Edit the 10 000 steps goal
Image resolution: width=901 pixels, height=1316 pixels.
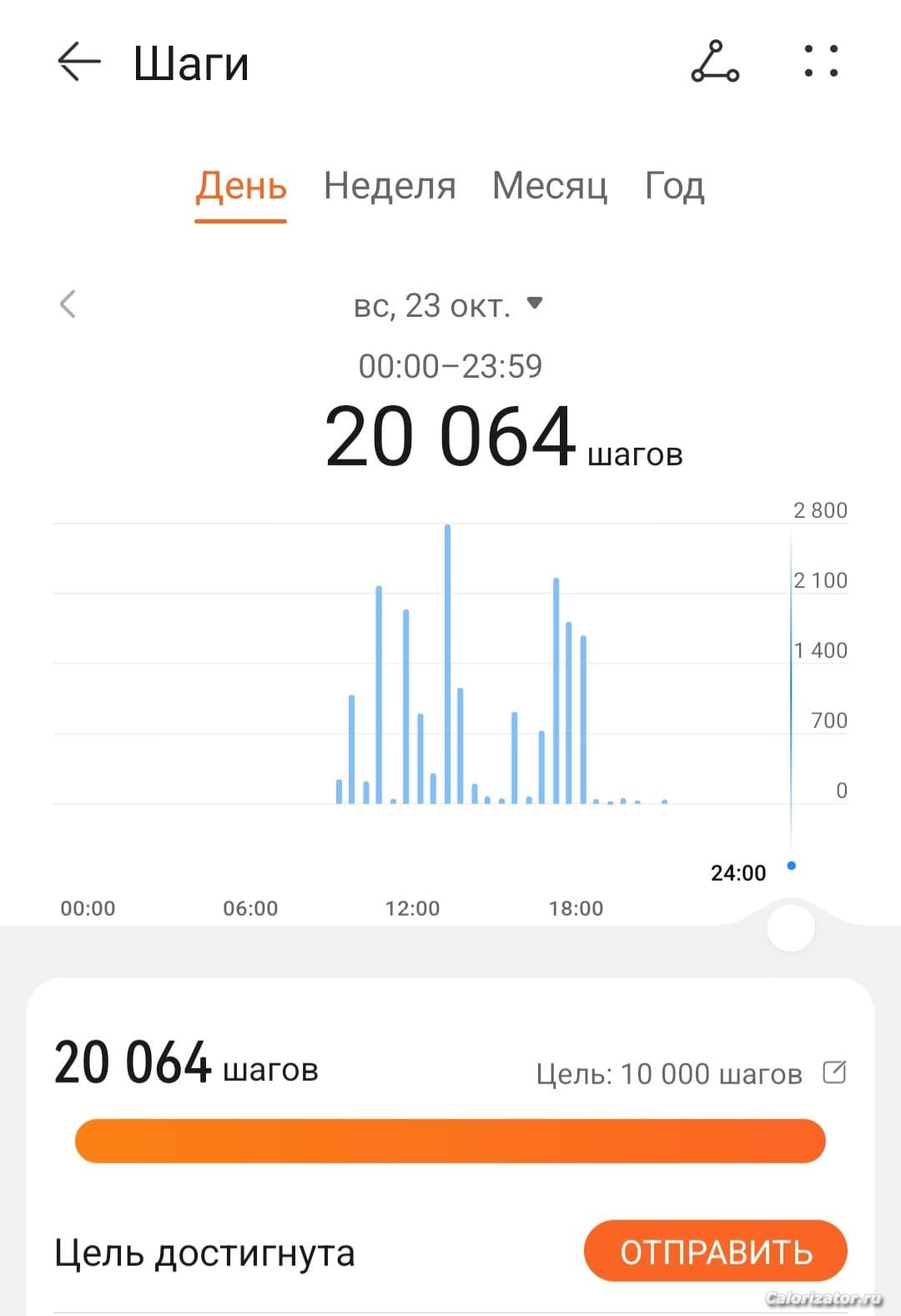[834, 1072]
